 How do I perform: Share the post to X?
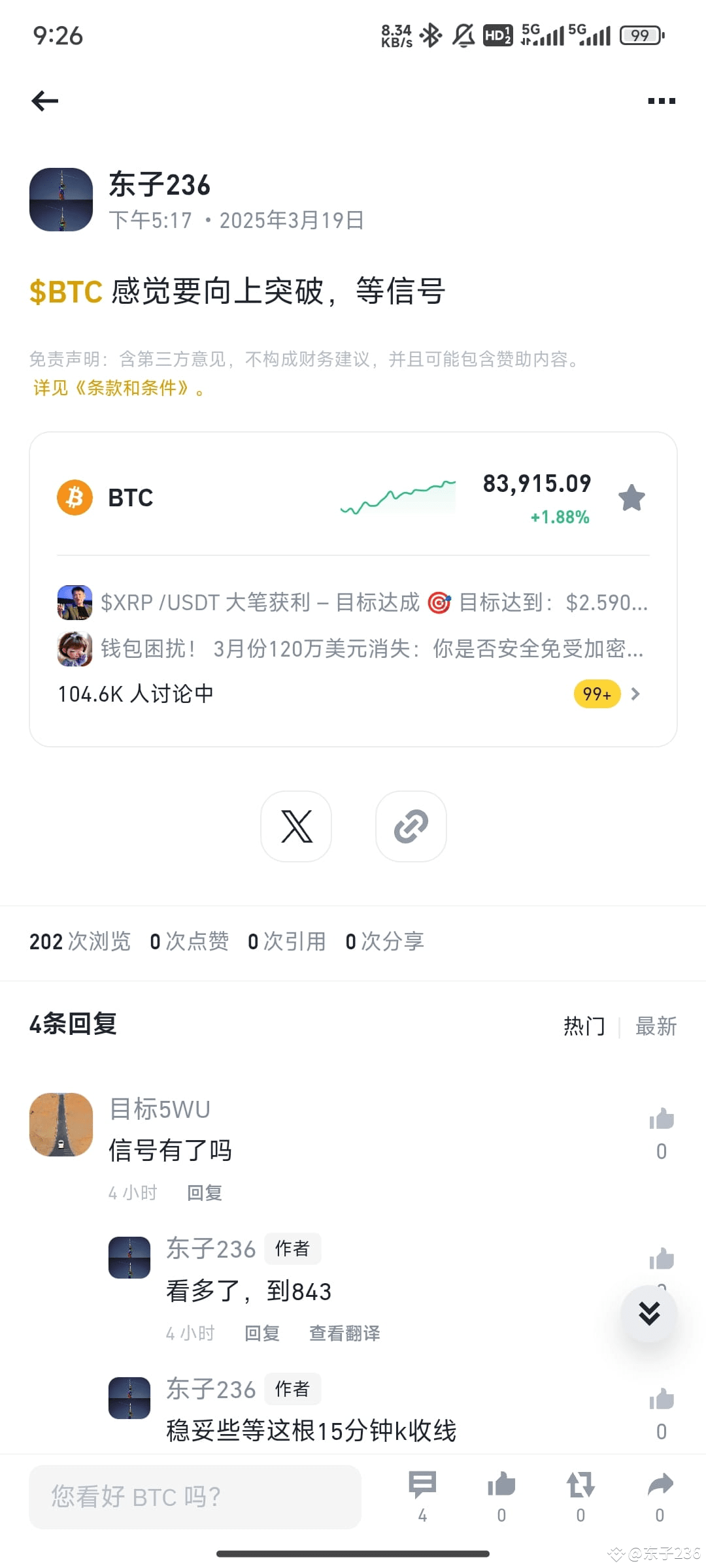(295, 826)
